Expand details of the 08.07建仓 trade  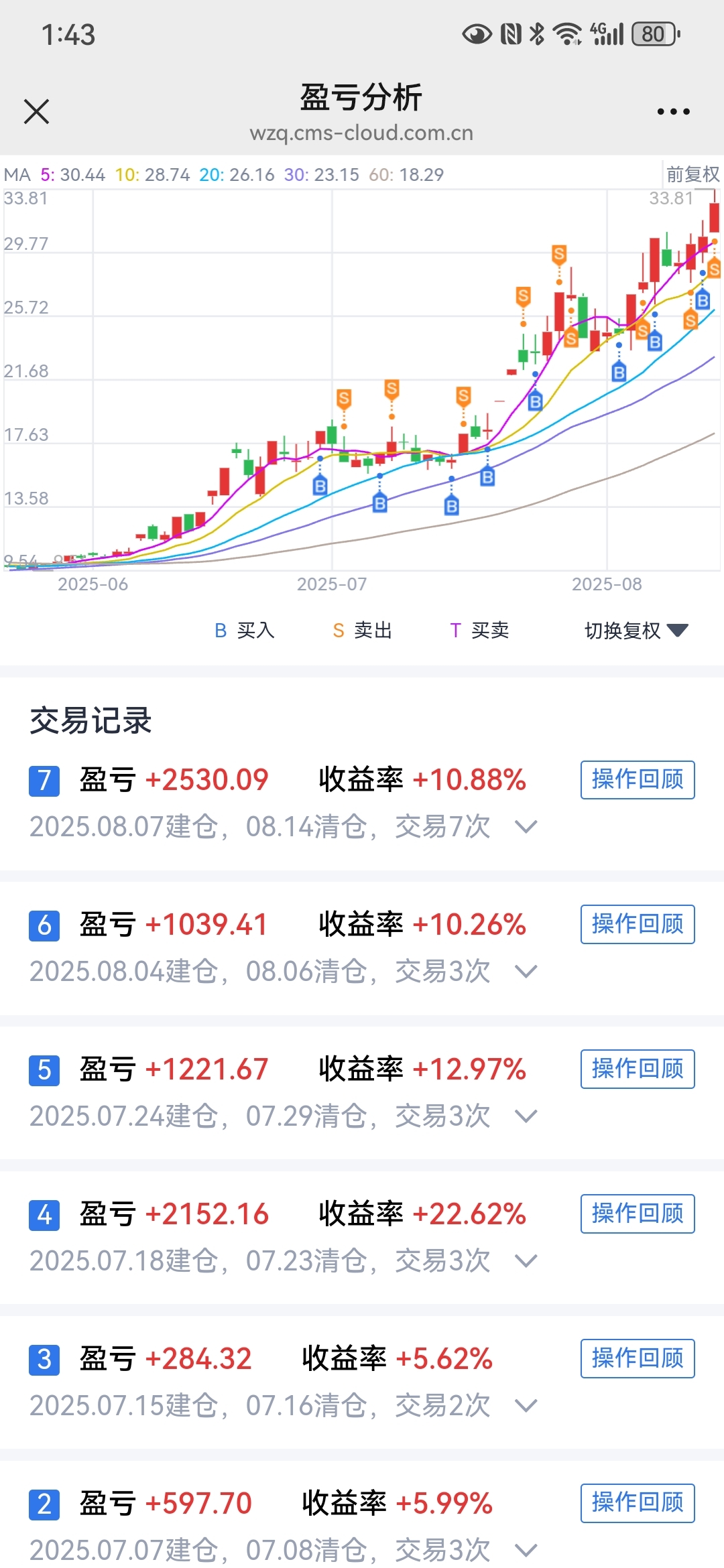point(526,827)
